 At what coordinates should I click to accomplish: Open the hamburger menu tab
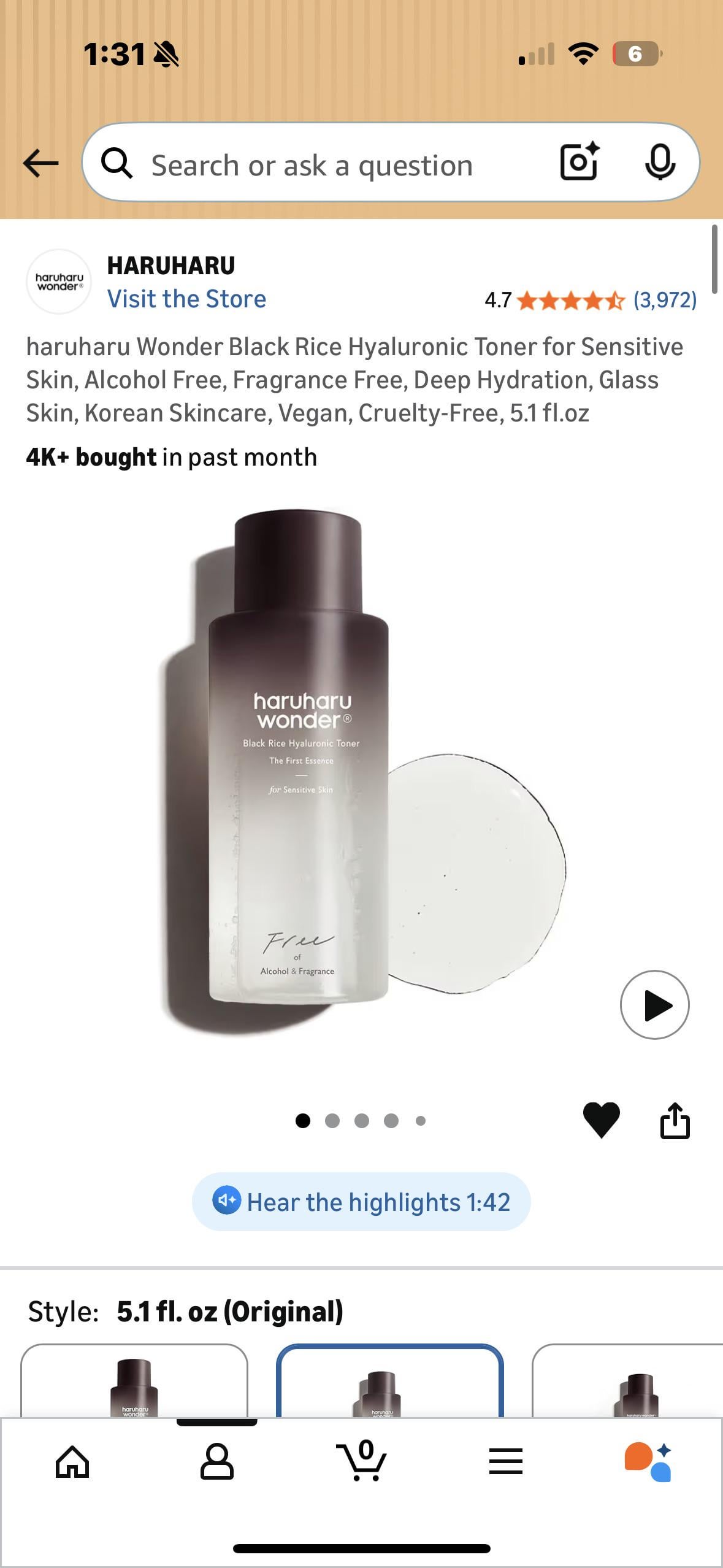506,1462
